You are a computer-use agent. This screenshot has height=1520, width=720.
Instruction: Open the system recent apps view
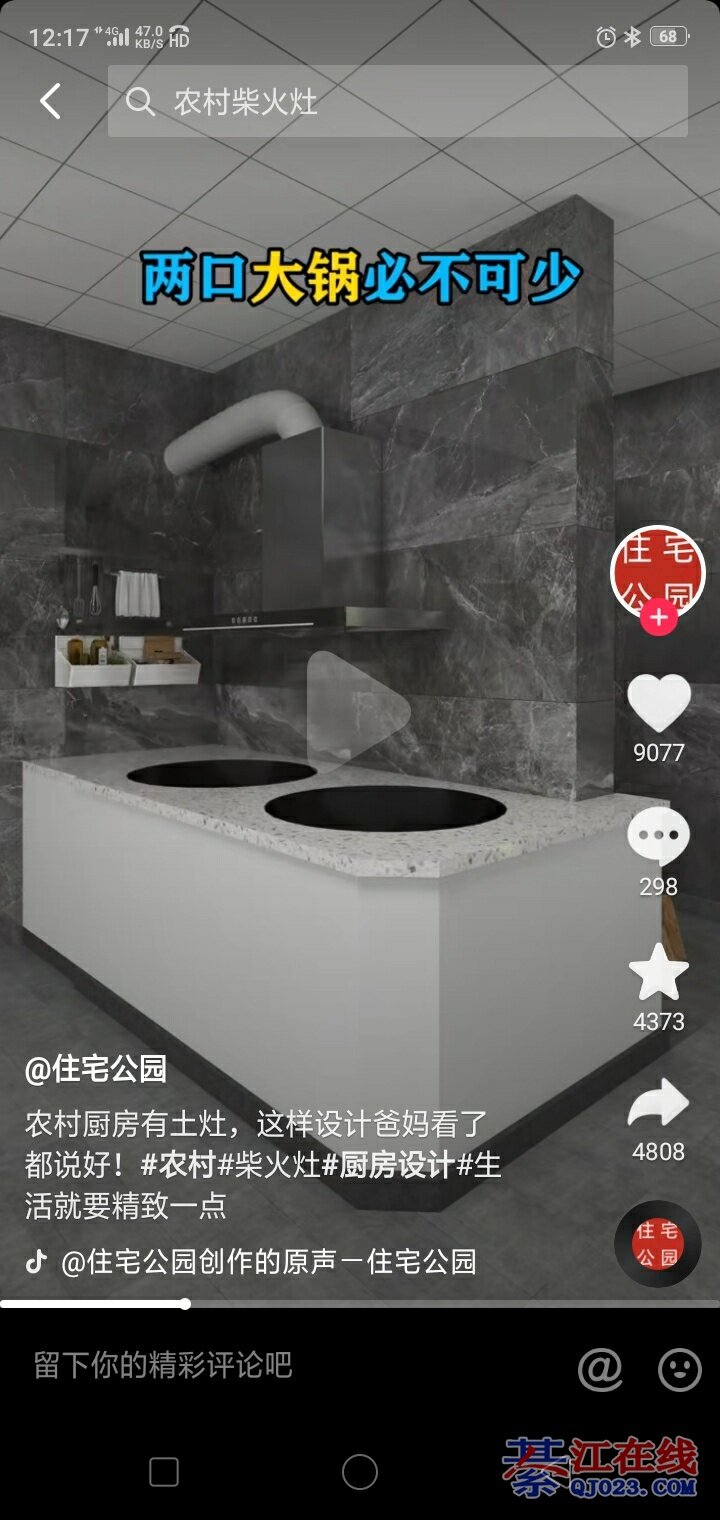tap(164, 1472)
